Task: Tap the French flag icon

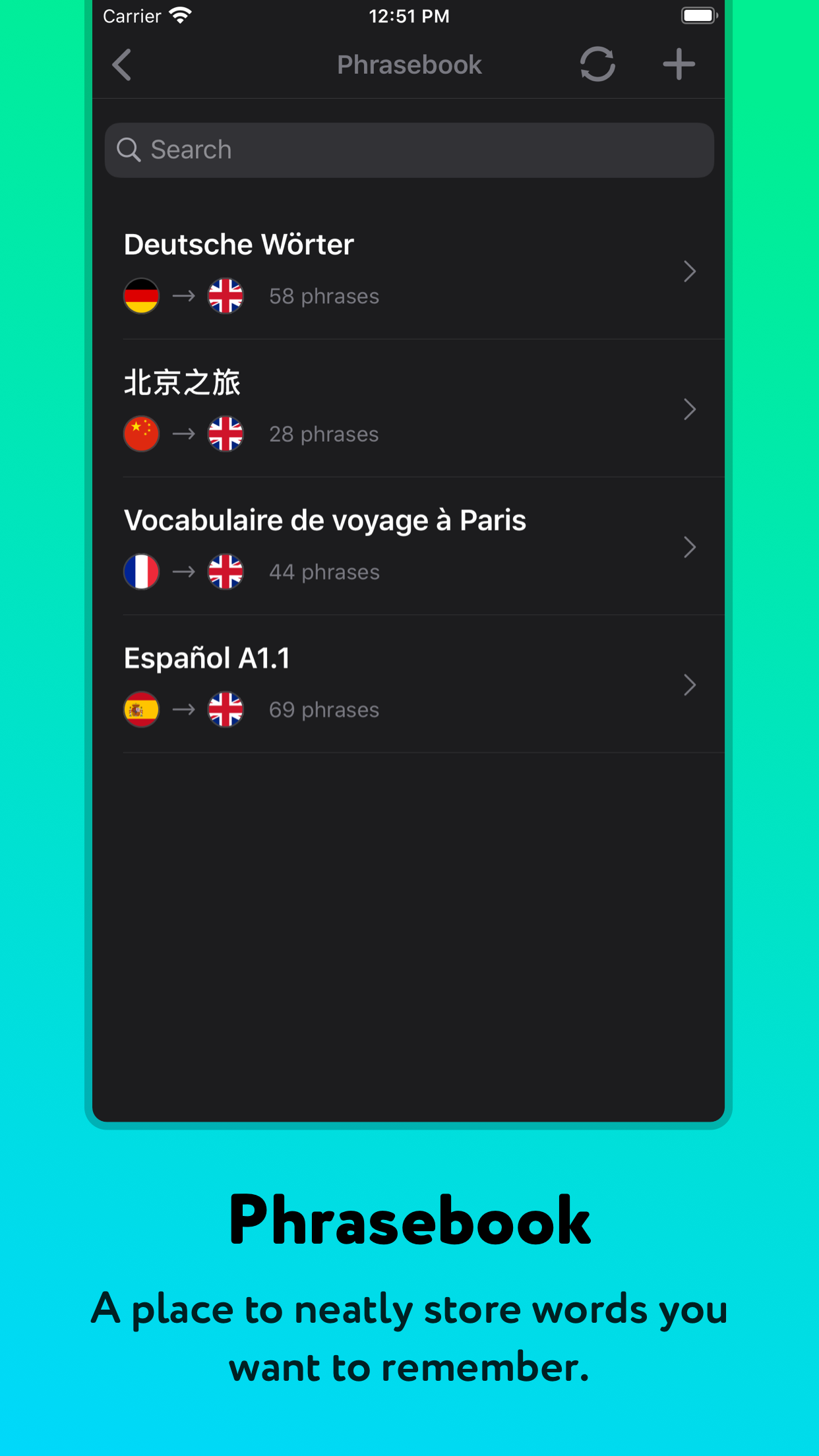Action: point(140,571)
